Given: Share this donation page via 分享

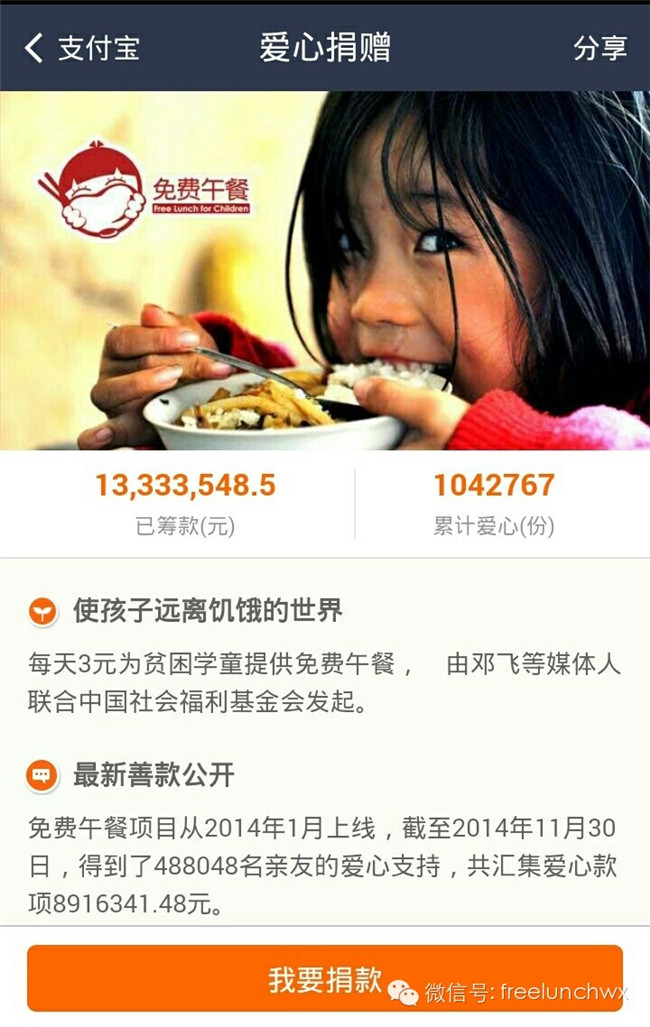Looking at the screenshot, I should click(600, 48).
